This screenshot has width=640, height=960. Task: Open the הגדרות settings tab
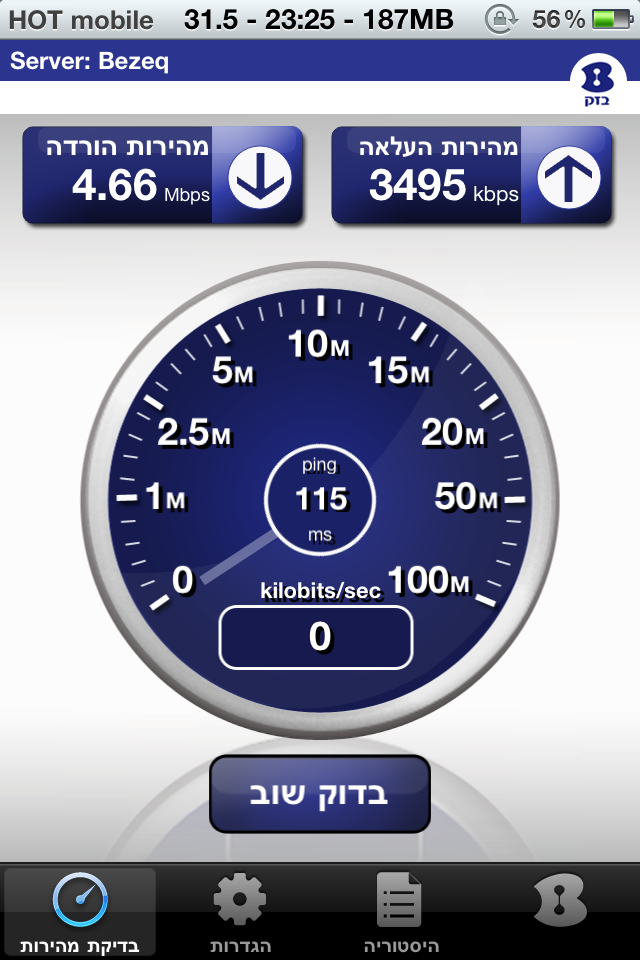240,912
